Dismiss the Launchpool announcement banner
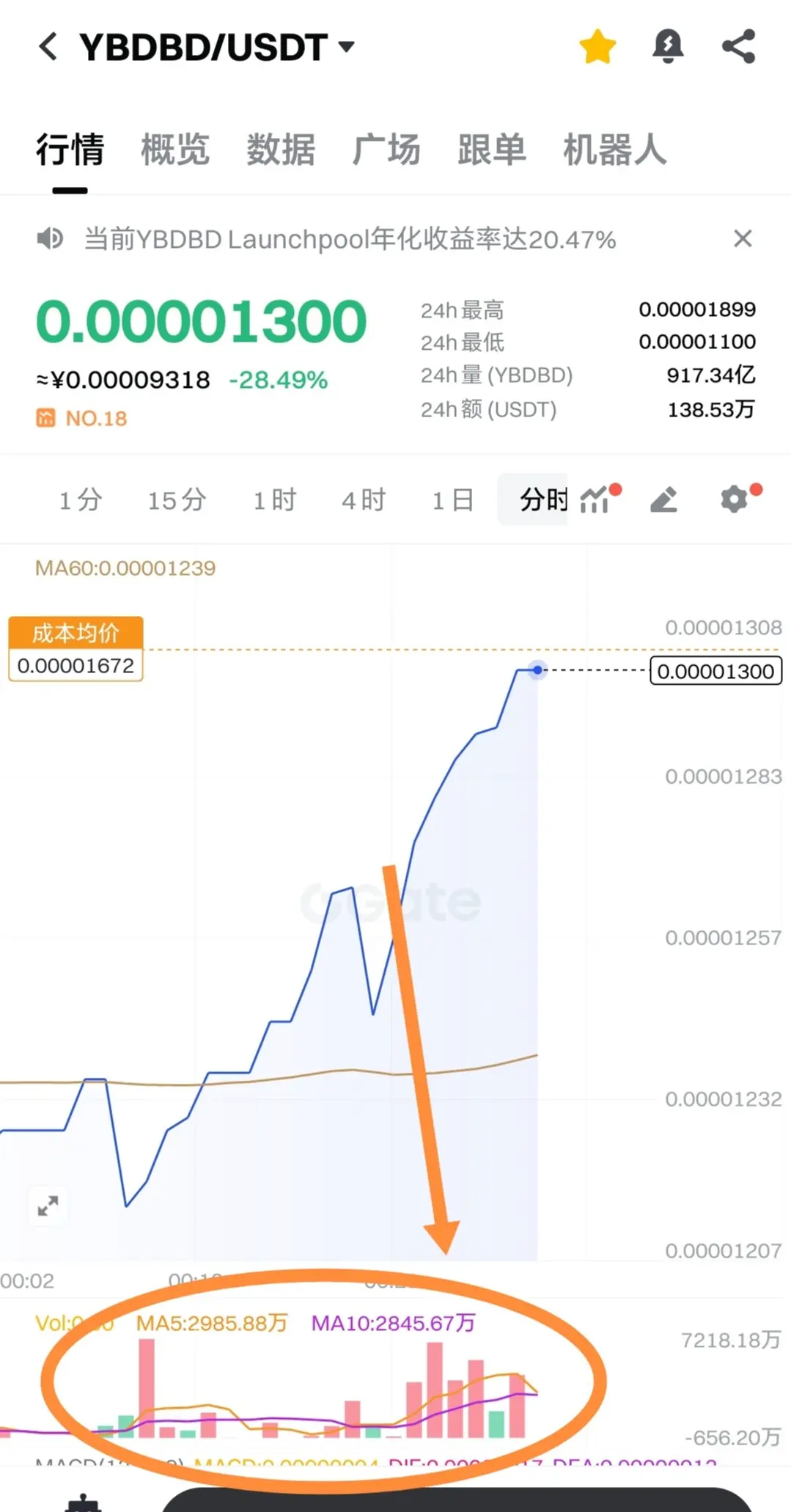791x1512 pixels. tap(743, 238)
